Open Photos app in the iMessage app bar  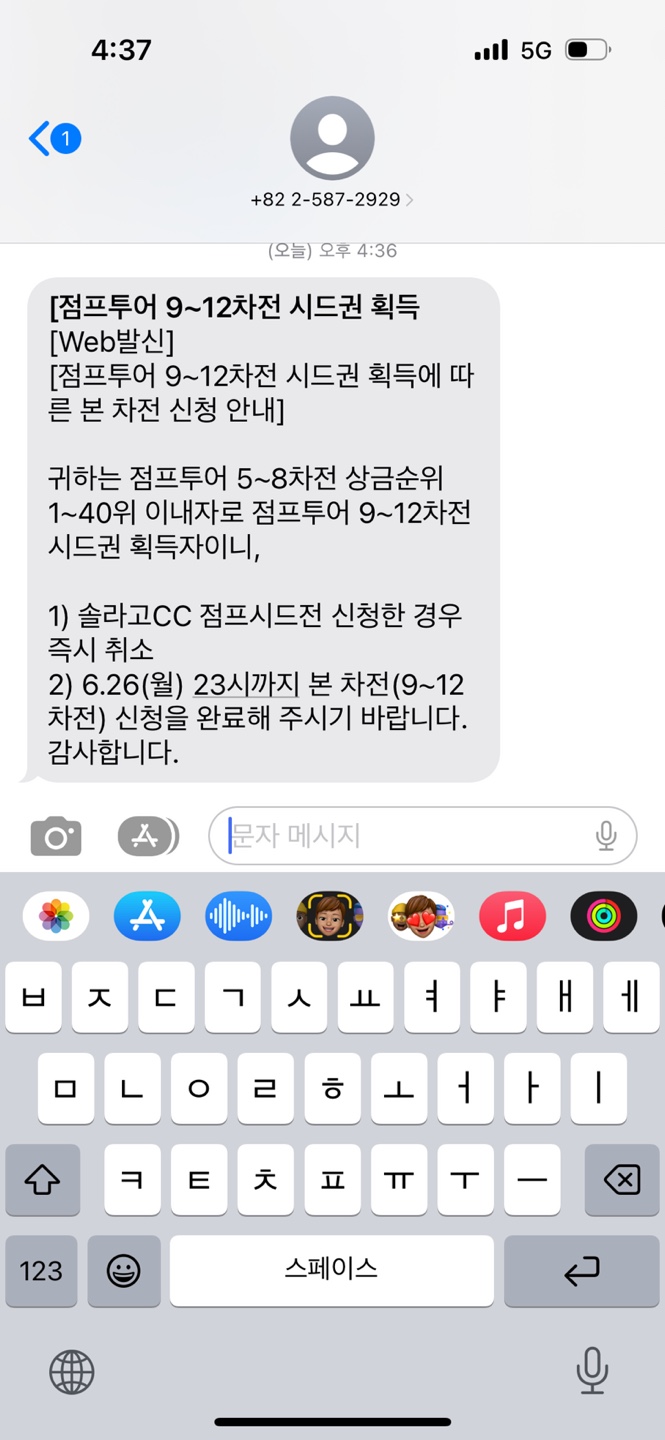pyautogui.click(x=56, y=915)
